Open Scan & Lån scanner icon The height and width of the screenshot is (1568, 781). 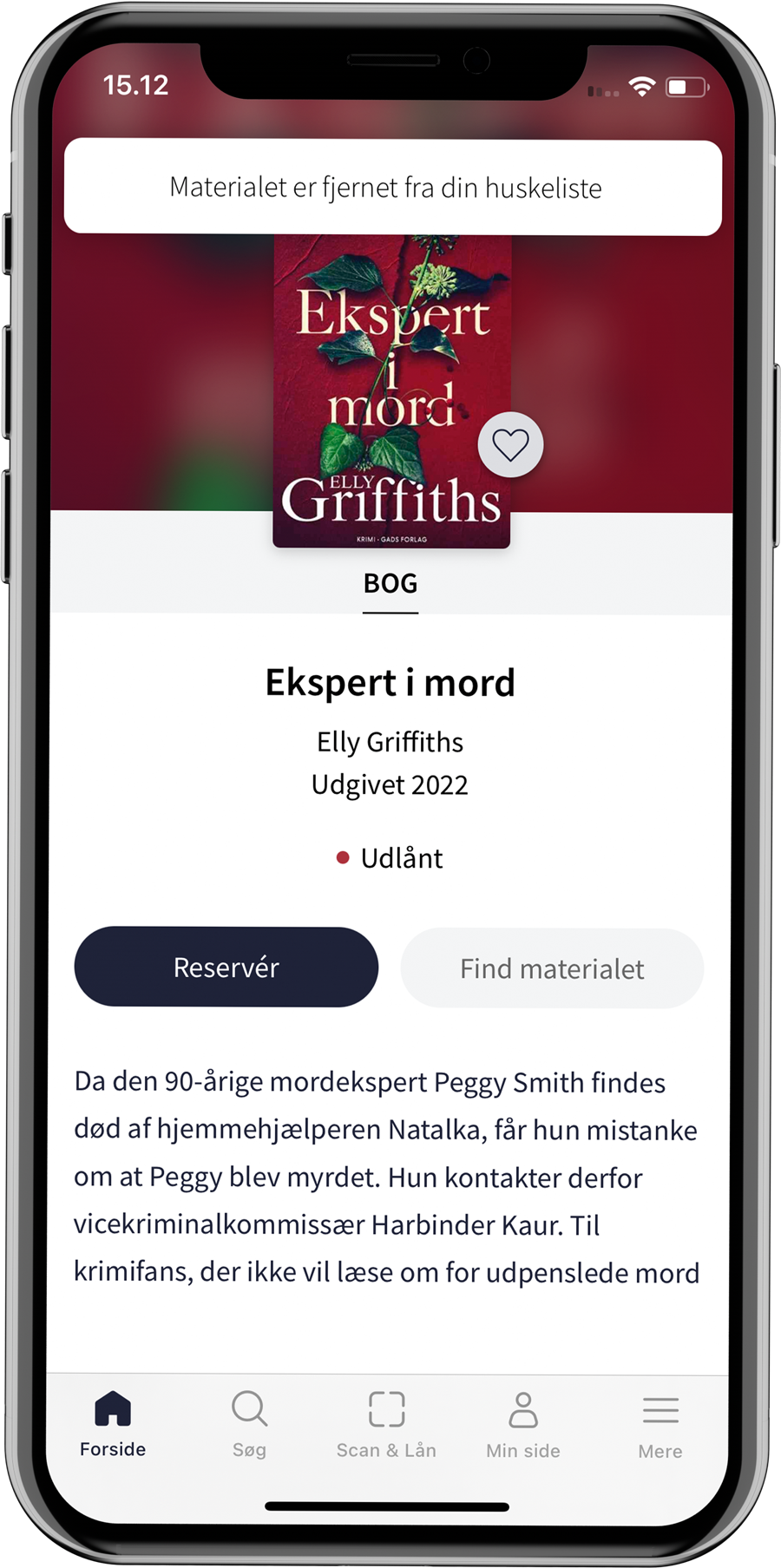click(x=386, y=1410)
